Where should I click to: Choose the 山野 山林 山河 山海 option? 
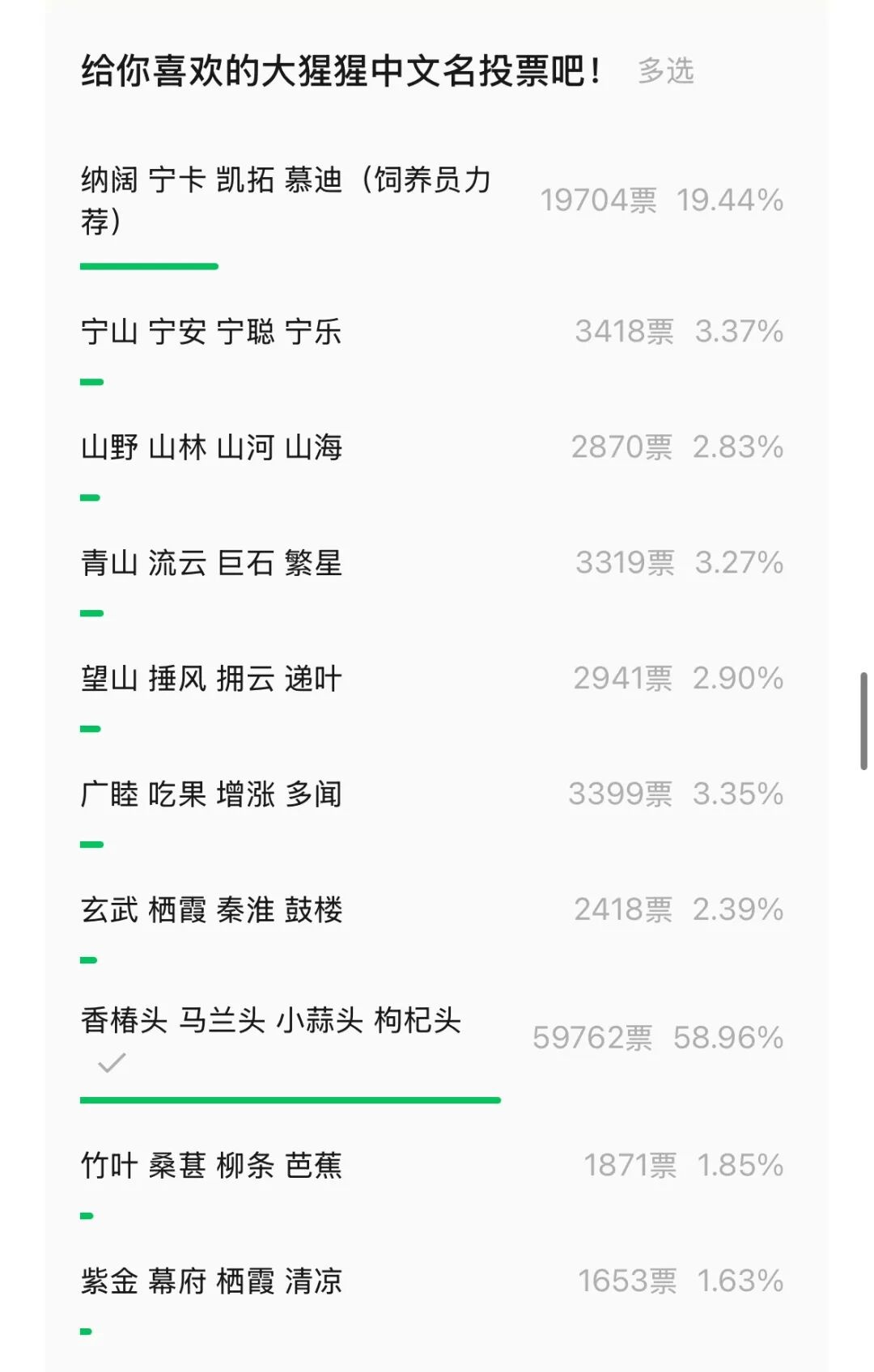click(x=212, y=447)
